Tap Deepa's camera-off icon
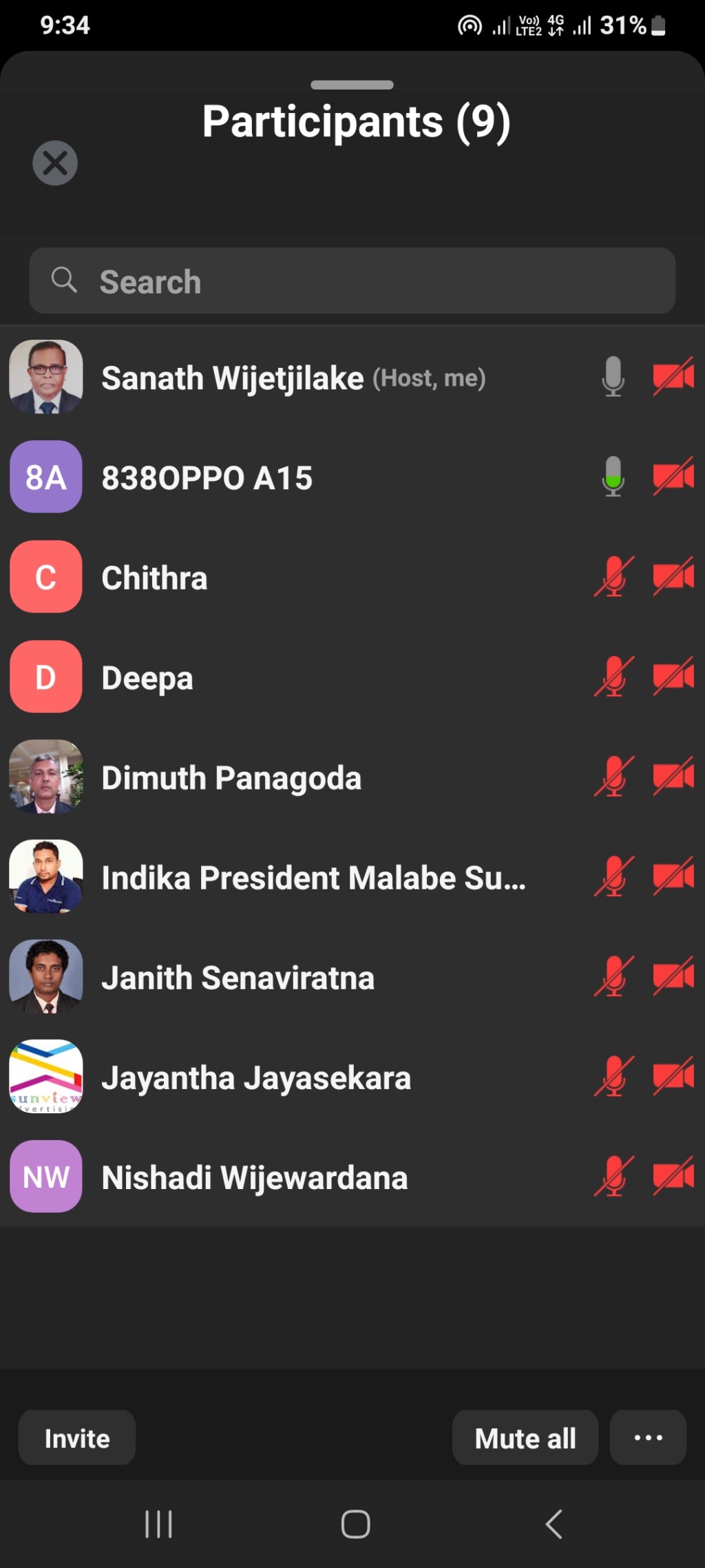Viewport: 705px width, 1568px height. tap(673, 676)
